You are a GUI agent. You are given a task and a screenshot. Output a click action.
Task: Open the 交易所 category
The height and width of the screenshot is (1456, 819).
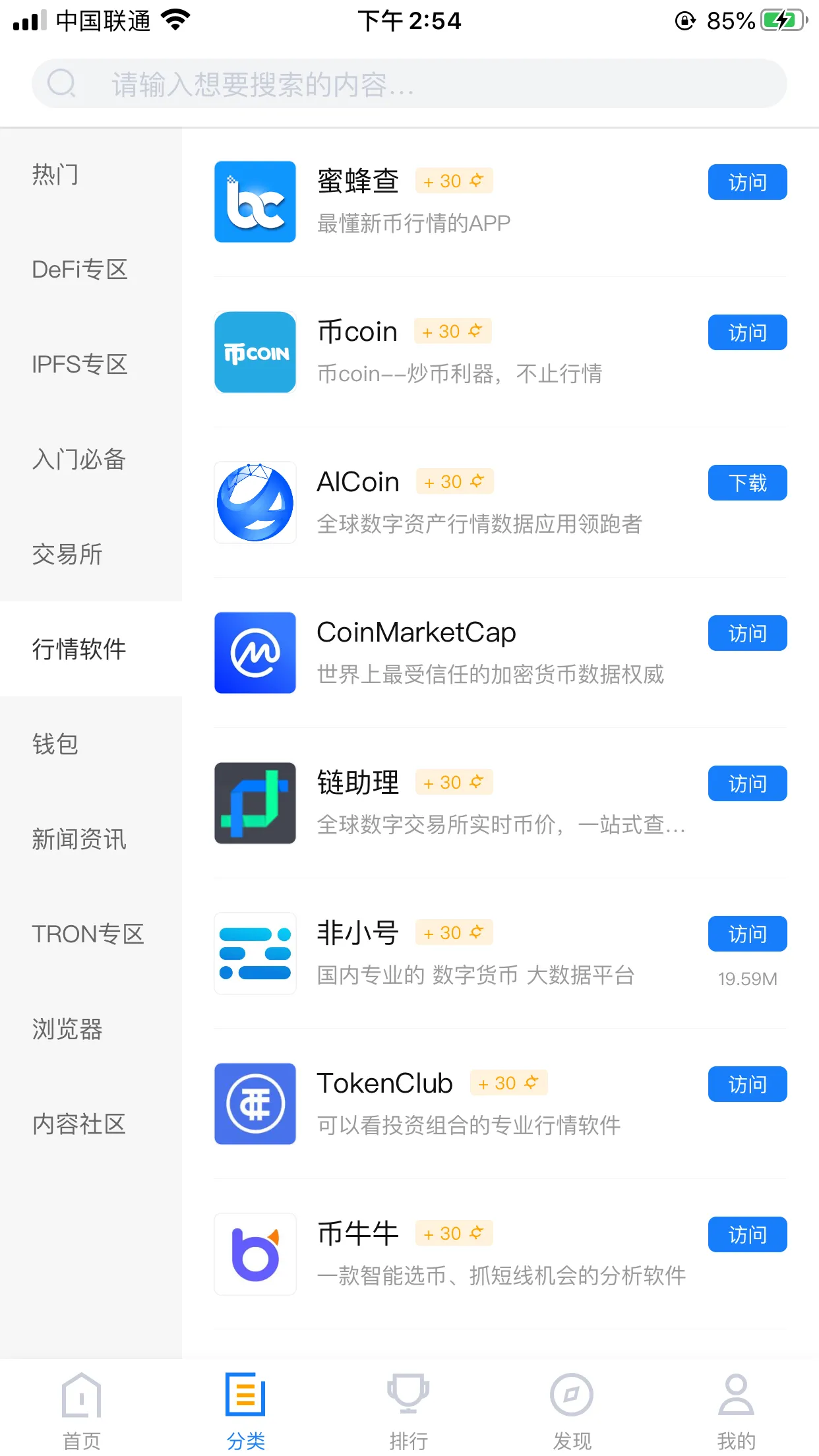[67, 555]
